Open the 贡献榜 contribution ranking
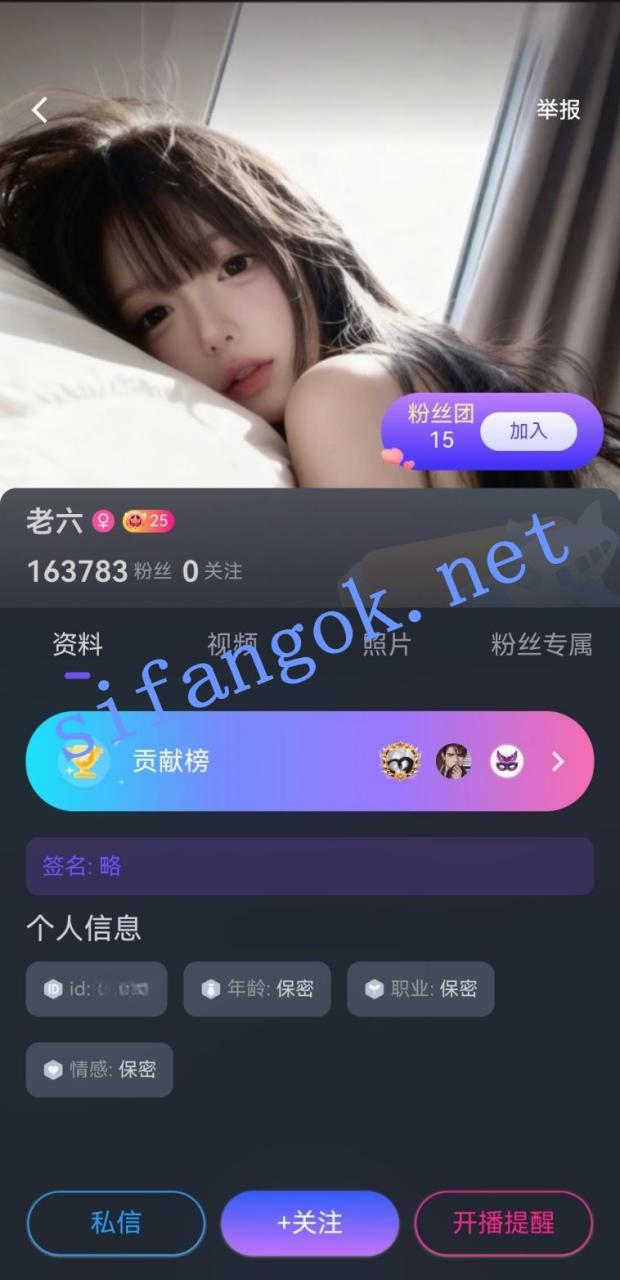 click(309, 761)
